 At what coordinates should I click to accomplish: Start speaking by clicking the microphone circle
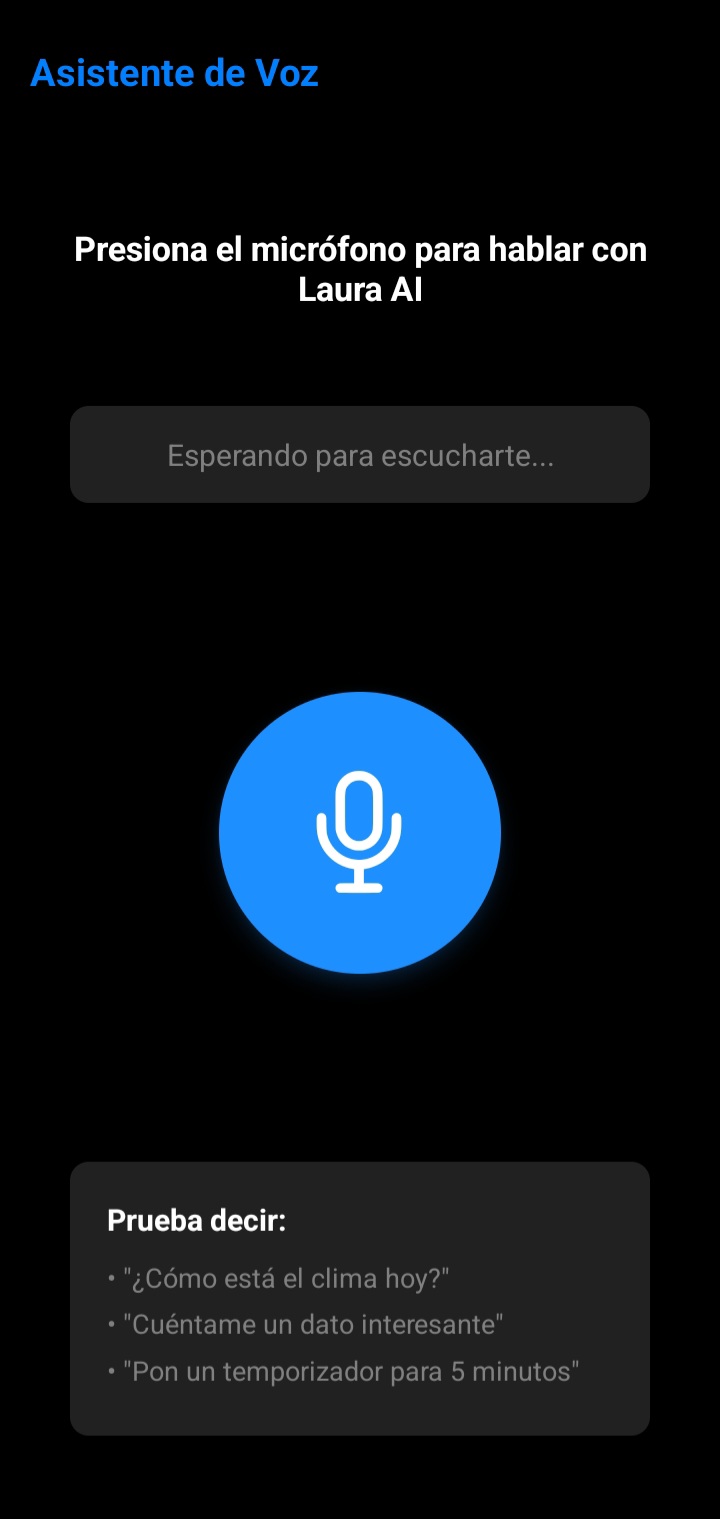point(360,832)
